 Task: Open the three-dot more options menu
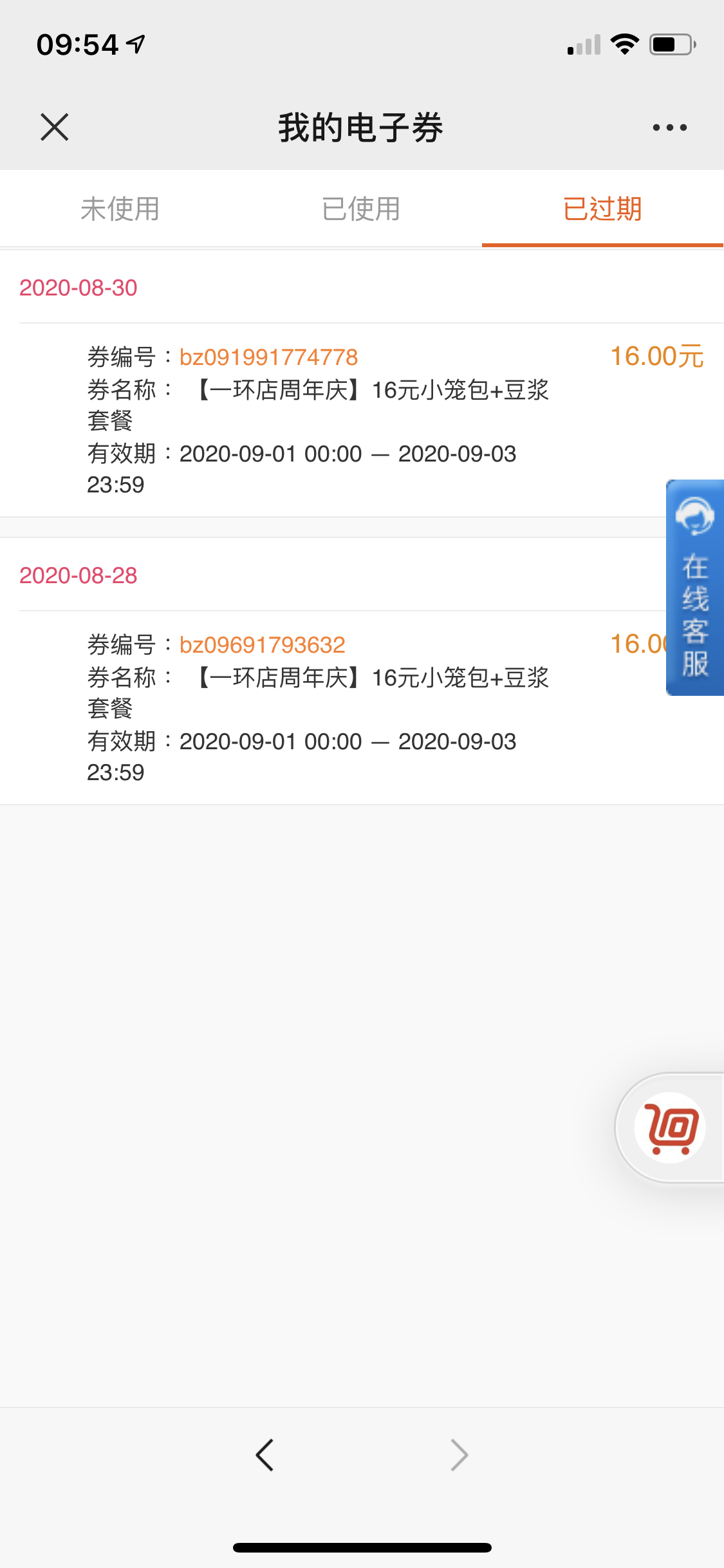tap(669, 127)
